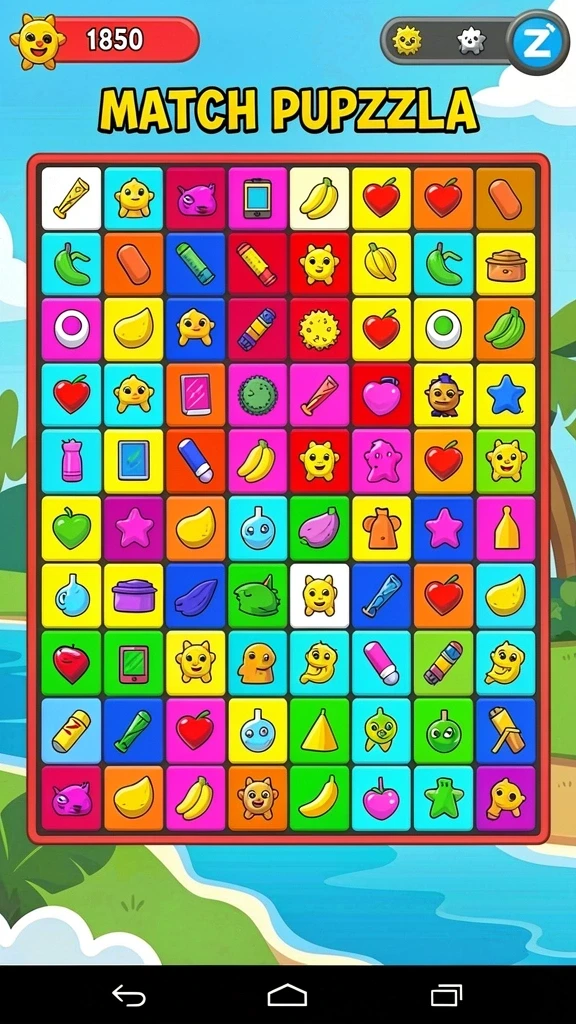The height and width of the screenshot is (1024, 576).
Task: Tap the purple eggplant on green tile
Action: (x=319, y=528)
